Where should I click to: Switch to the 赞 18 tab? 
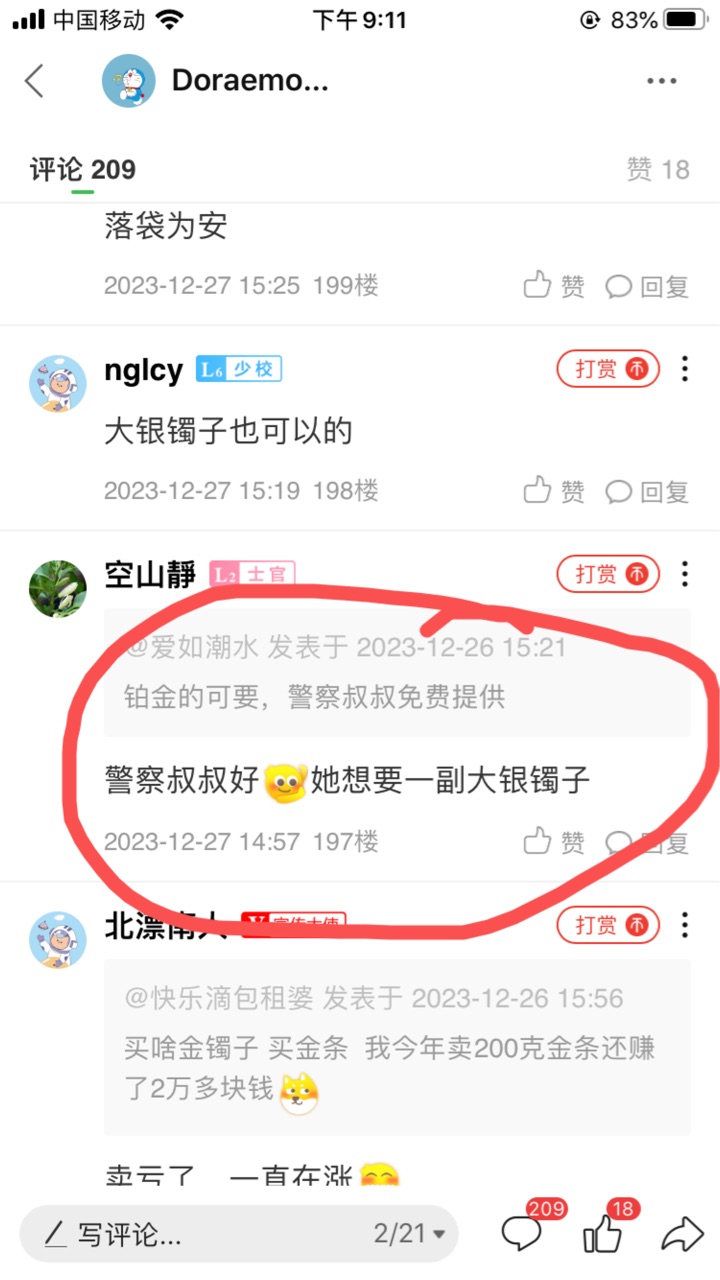pos(658,170)
